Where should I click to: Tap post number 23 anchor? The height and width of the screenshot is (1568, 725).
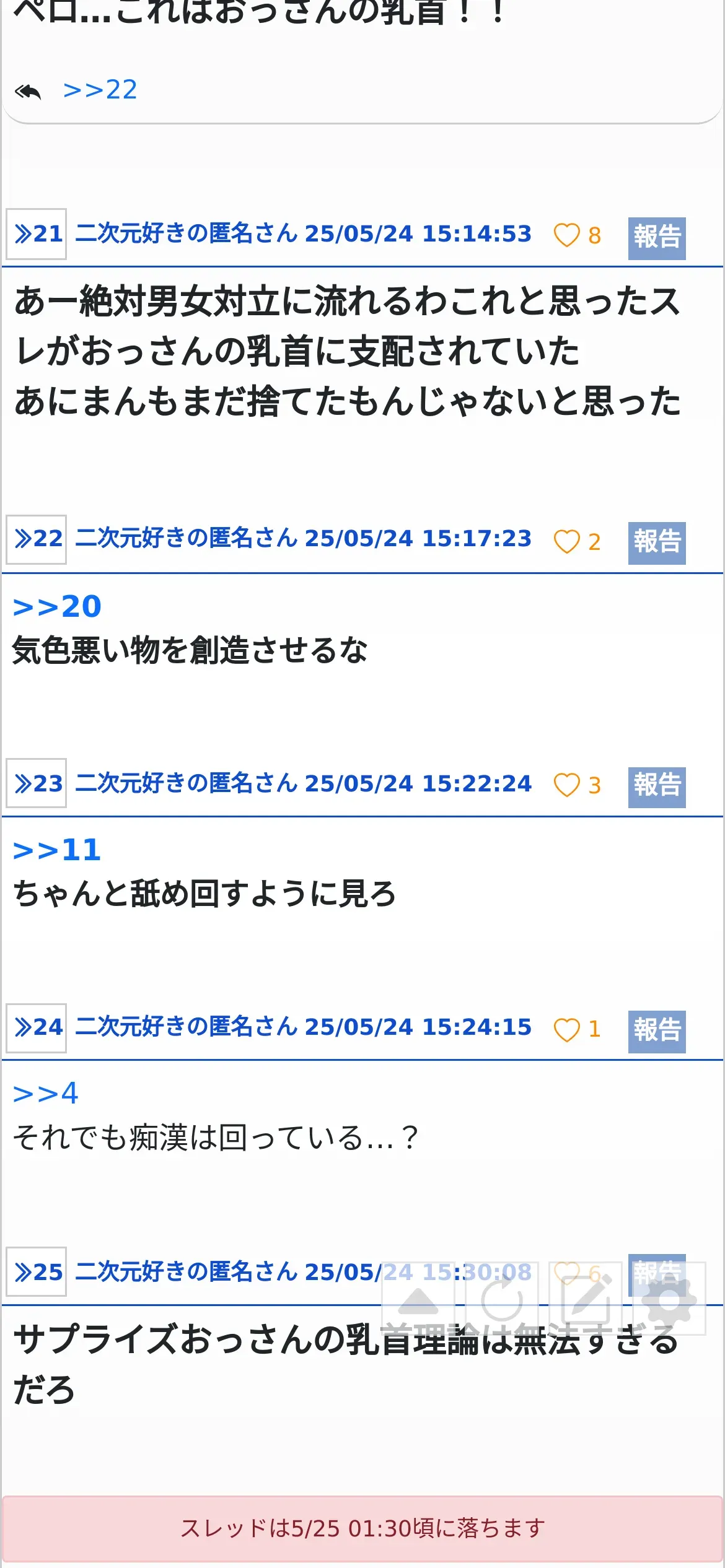[37, 783]
